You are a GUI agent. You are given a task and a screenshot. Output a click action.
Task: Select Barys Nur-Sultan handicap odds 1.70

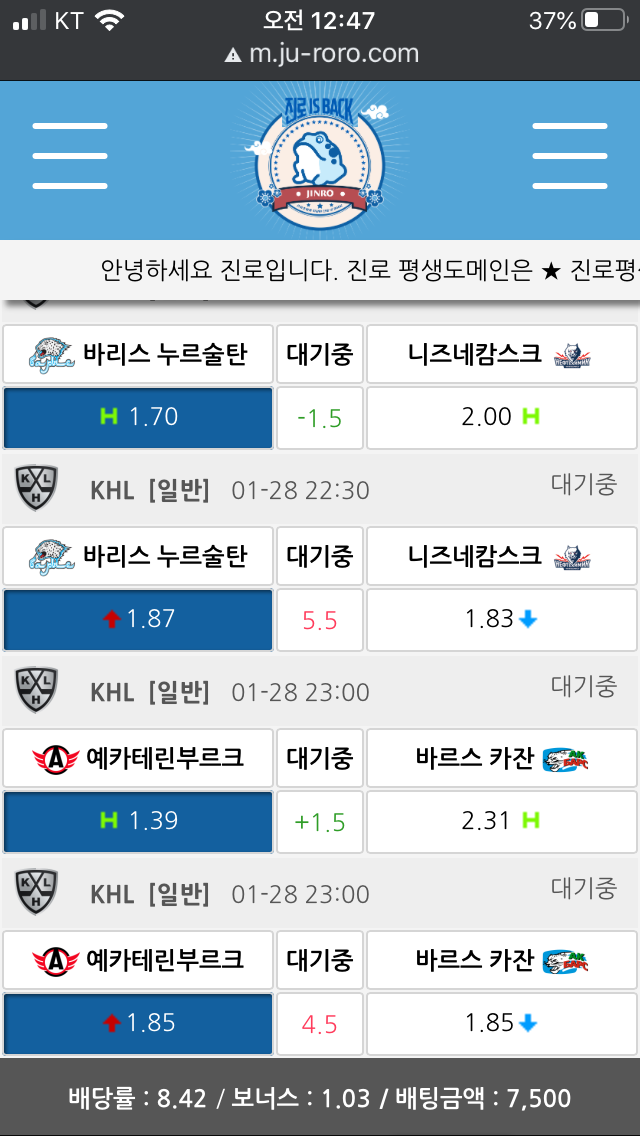click(138, 417)
